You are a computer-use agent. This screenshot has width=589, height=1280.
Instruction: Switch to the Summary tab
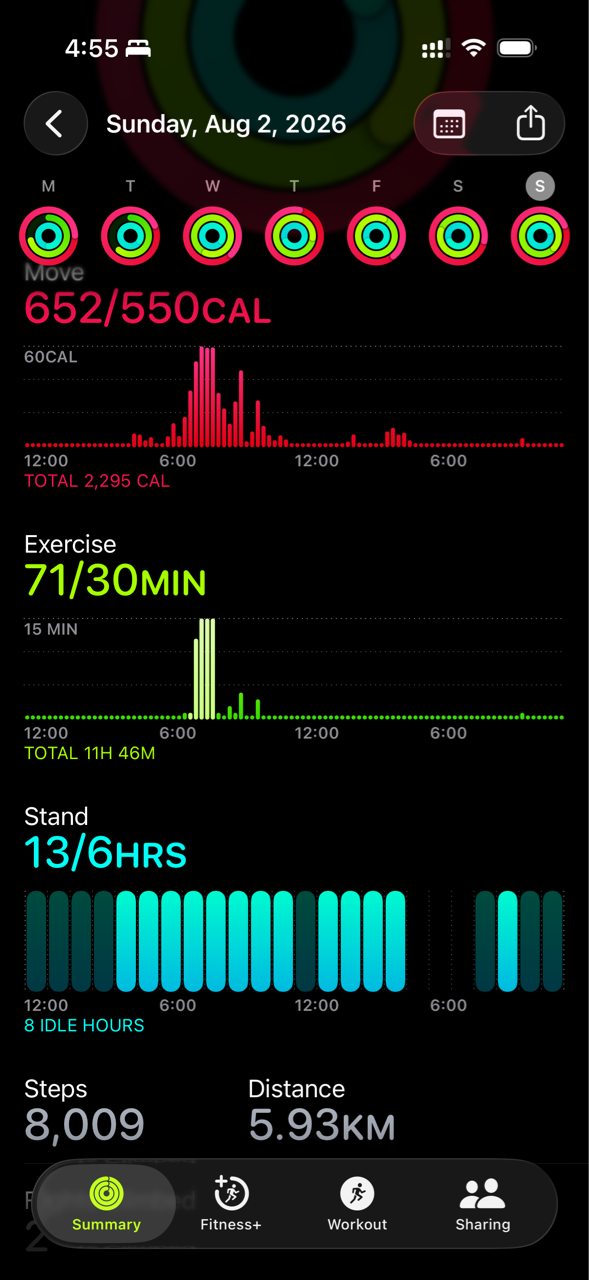[x=106, y=1203]
